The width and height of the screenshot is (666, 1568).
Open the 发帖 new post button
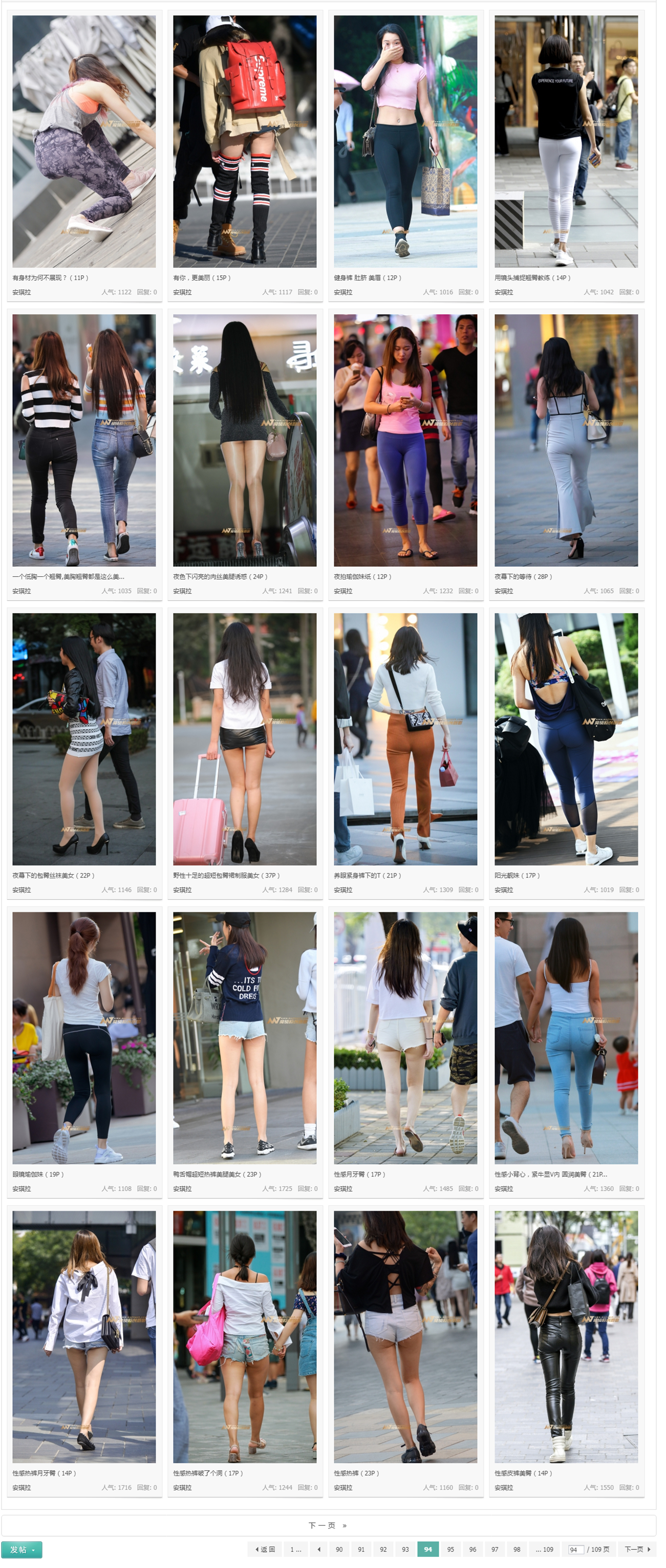[22, 1549]
